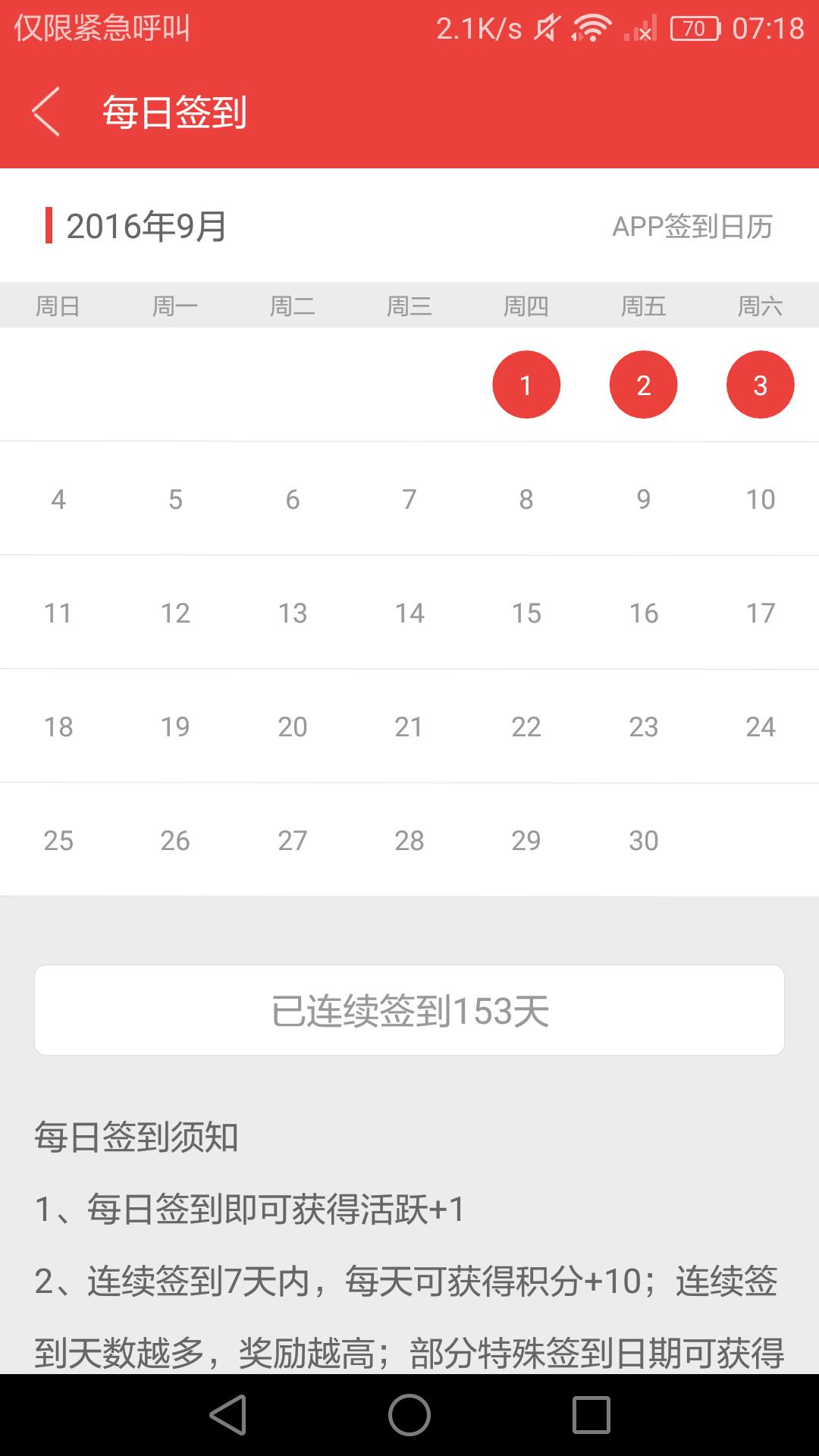819x1456 pixels.
Task: Open the recent apps view
Action: (591, 1415)
